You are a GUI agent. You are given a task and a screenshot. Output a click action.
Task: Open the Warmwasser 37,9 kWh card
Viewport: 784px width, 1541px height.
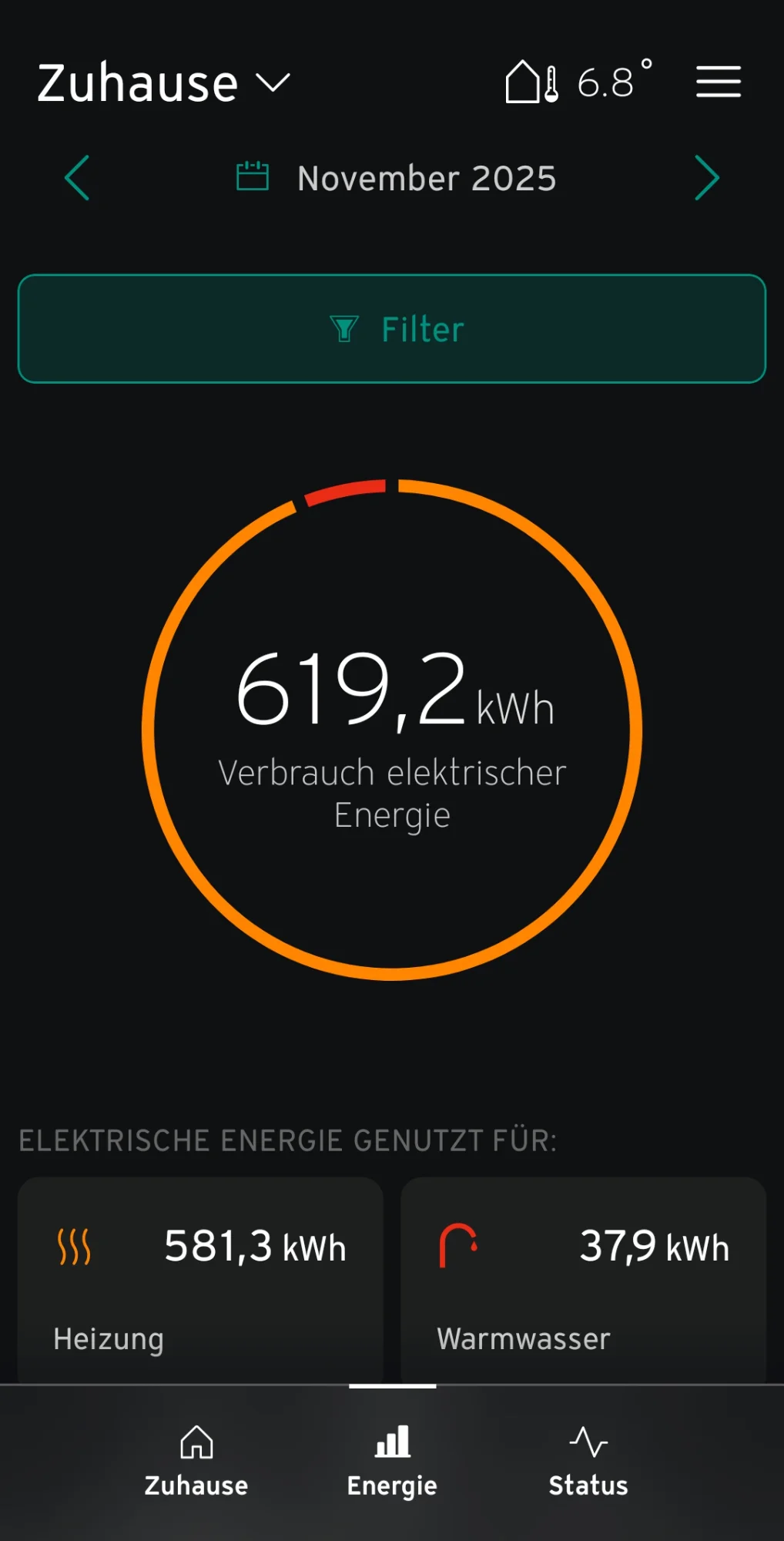coord(583,1279)
